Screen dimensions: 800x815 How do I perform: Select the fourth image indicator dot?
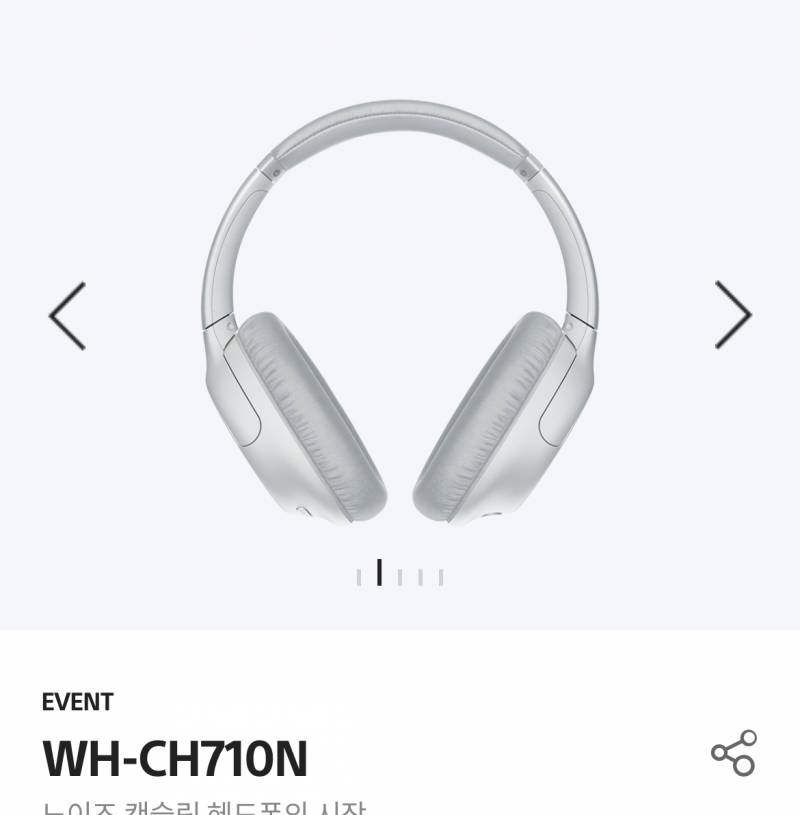pos(419,576)
